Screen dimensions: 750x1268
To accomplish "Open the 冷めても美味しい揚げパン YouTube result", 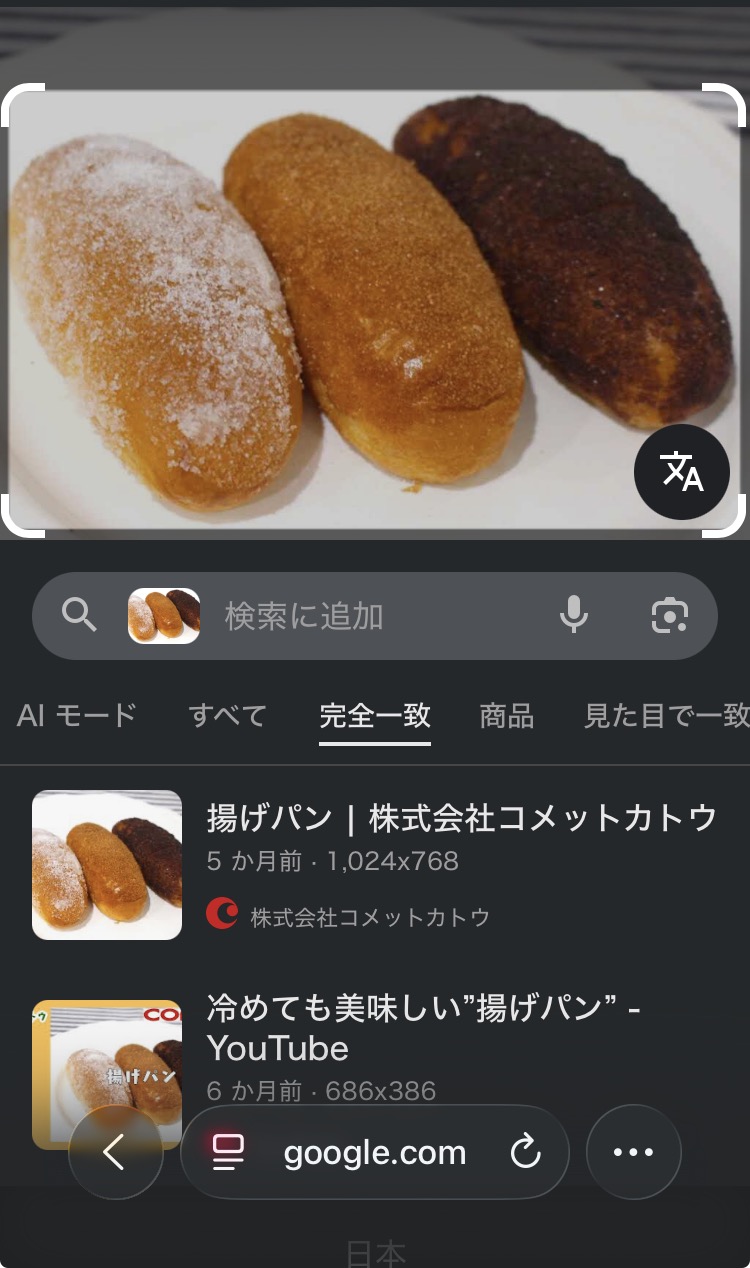I will coord(423,1027).
